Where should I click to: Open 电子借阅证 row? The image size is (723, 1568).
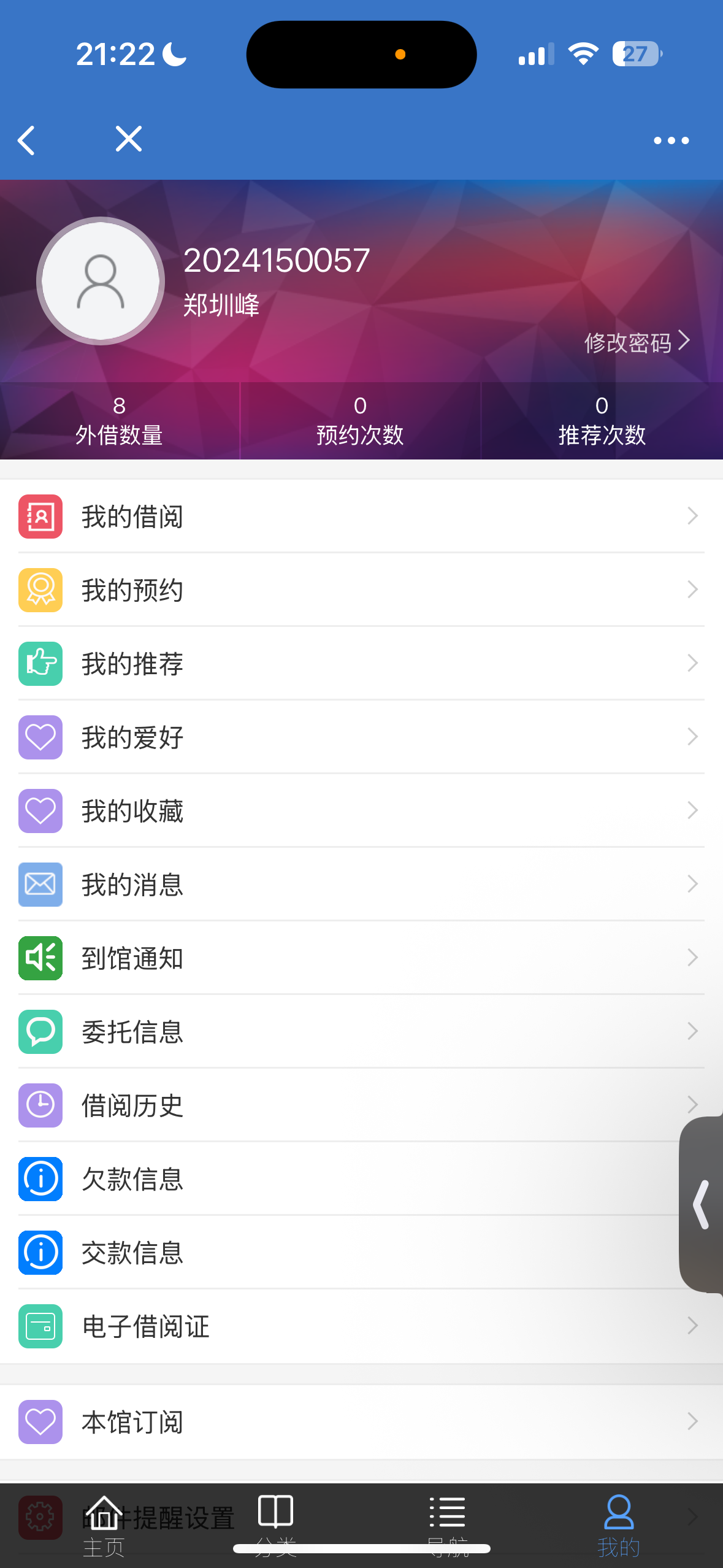tap(361, 1326)
